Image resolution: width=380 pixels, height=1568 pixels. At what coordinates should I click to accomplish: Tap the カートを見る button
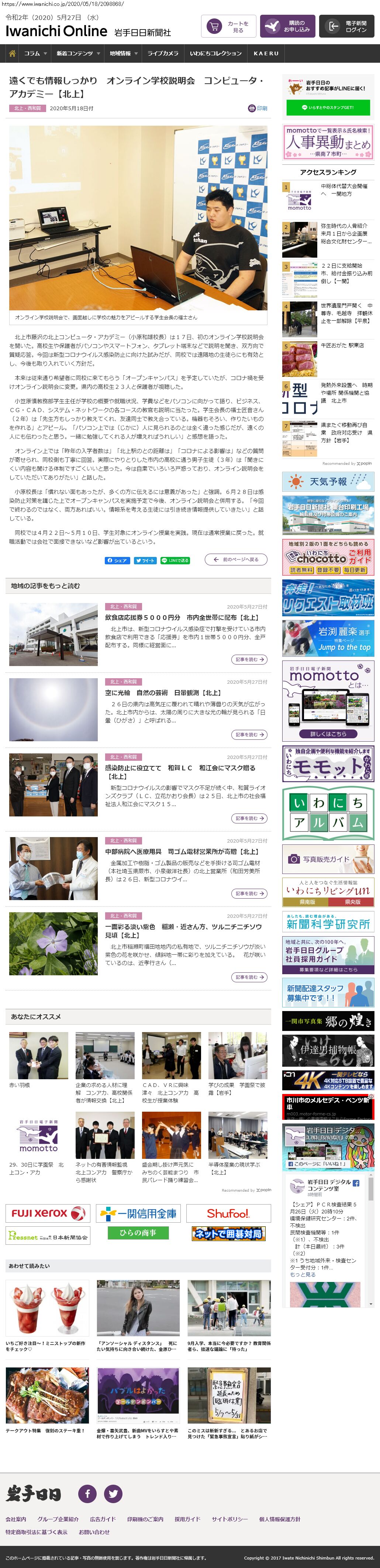(x=228, y=27)
